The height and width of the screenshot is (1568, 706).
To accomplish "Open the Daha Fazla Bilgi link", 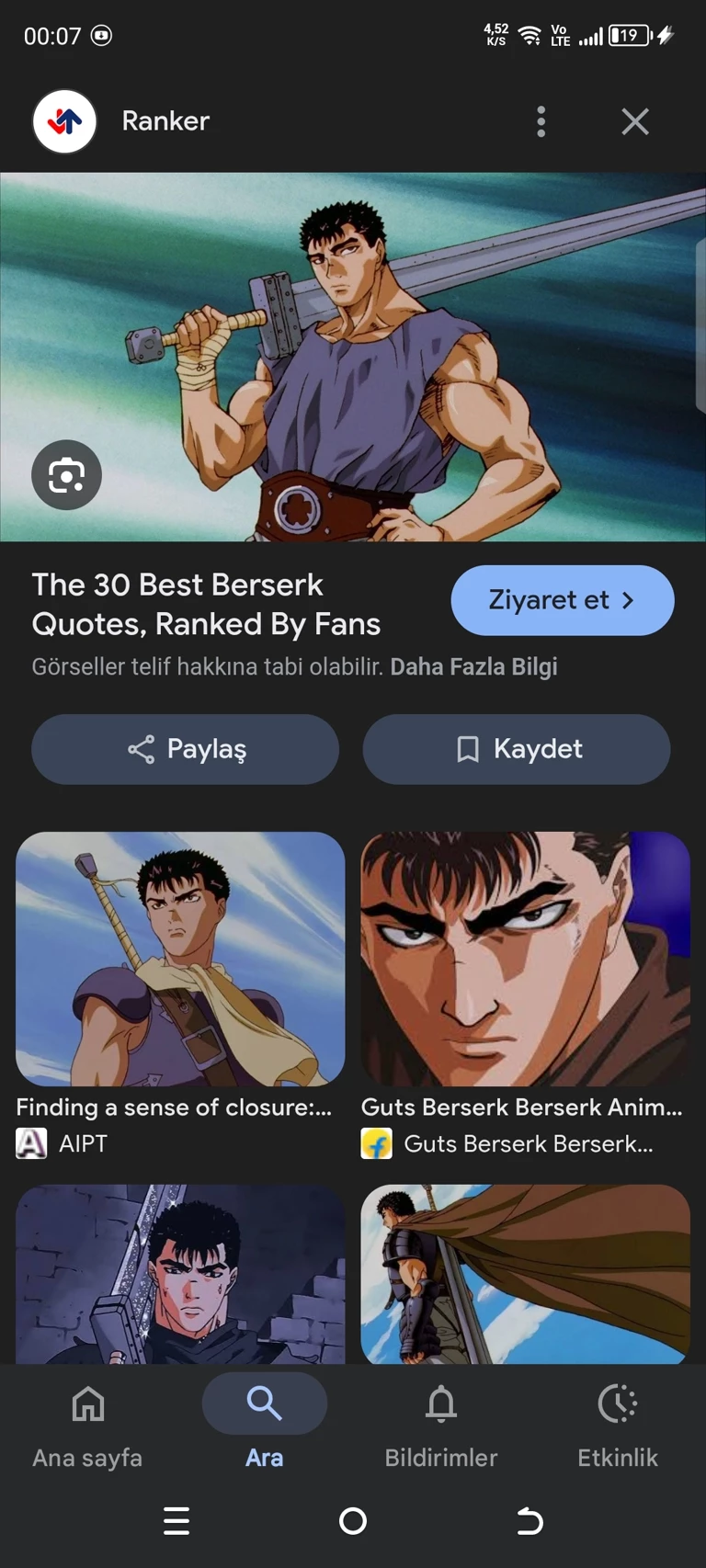I will (x=473, y=667).
